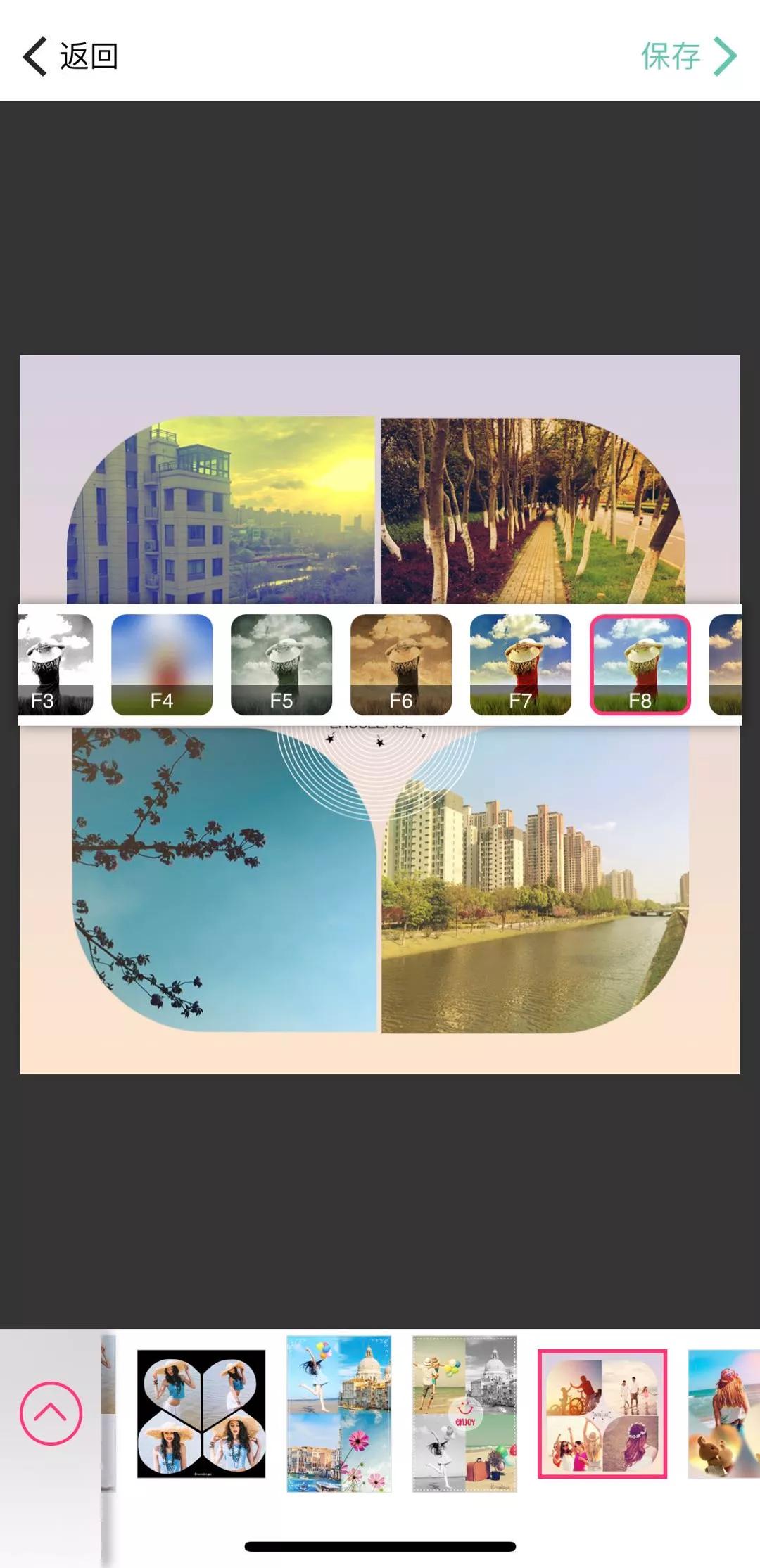Save the collage with 保存

688,56
